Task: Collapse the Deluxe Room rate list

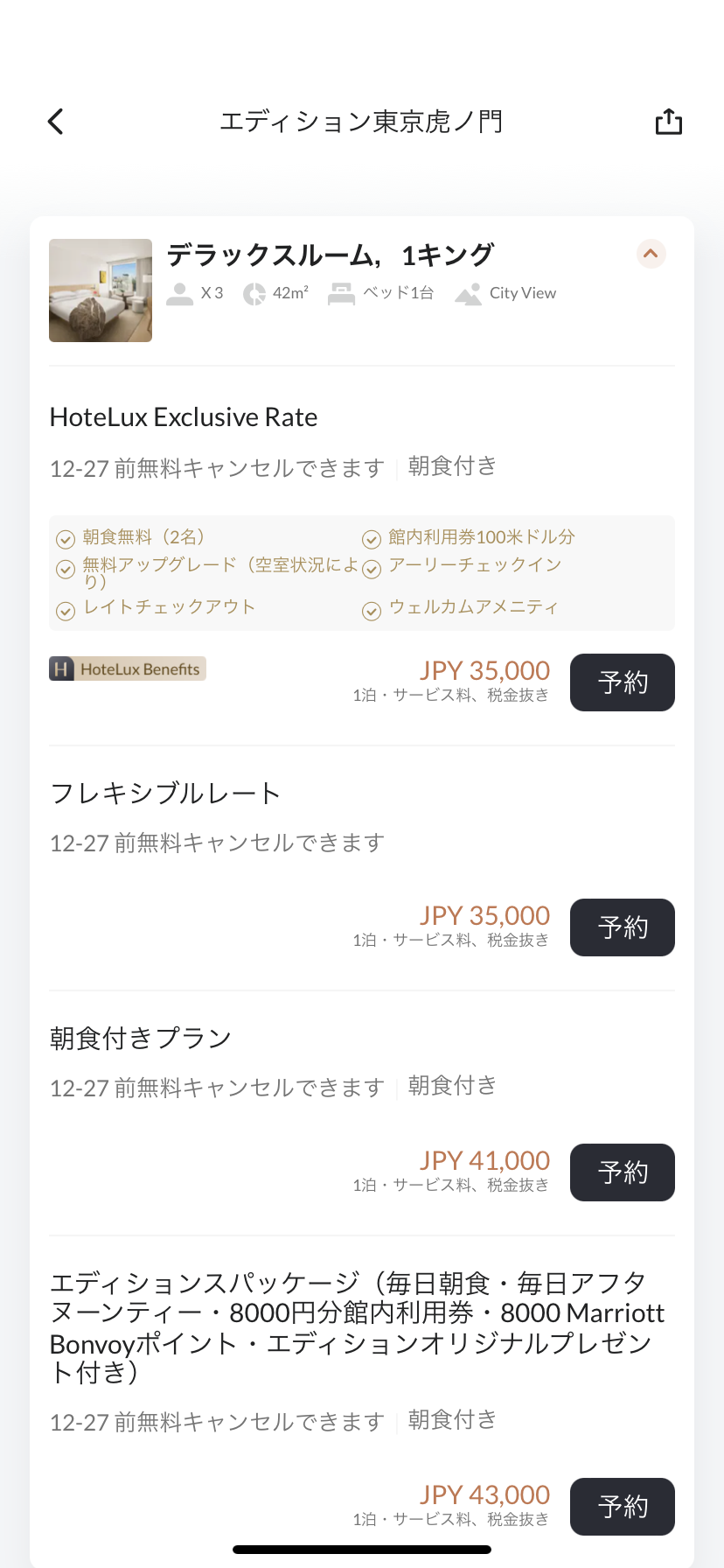Action: [651, 255]
